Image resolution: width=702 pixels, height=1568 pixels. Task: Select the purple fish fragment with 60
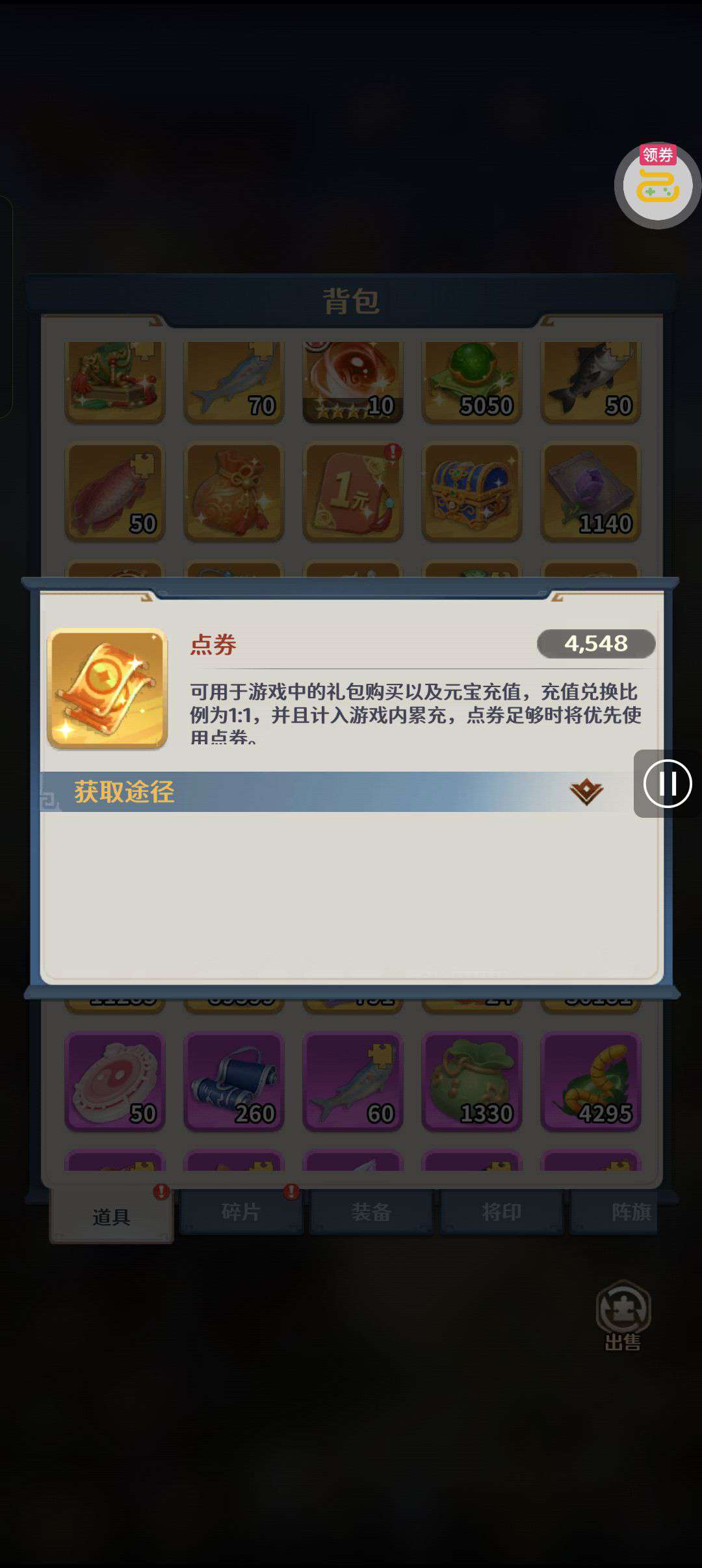click(353, 1082)
